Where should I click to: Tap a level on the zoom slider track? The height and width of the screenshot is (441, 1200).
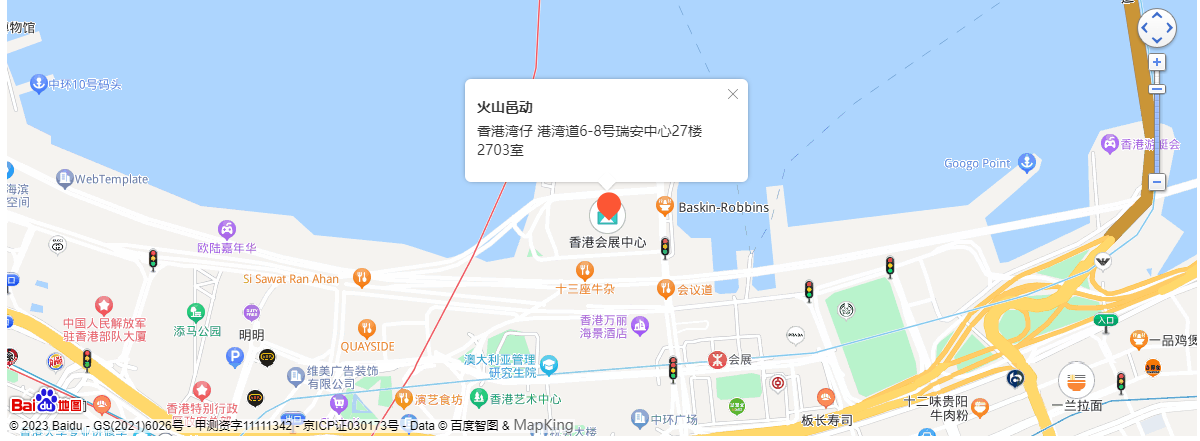[1157, 130]
